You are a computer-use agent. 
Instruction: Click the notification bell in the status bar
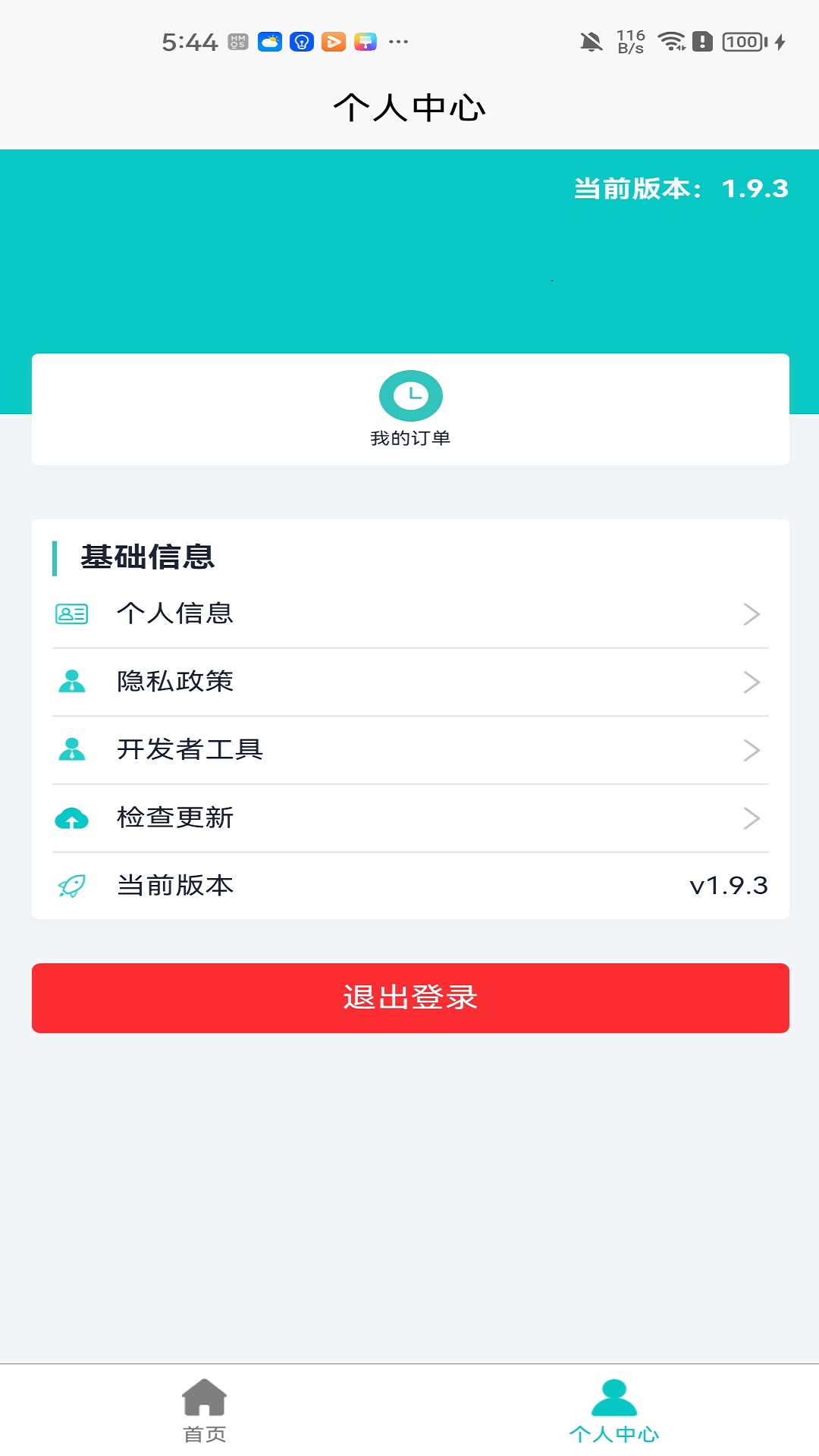point(591,42)
